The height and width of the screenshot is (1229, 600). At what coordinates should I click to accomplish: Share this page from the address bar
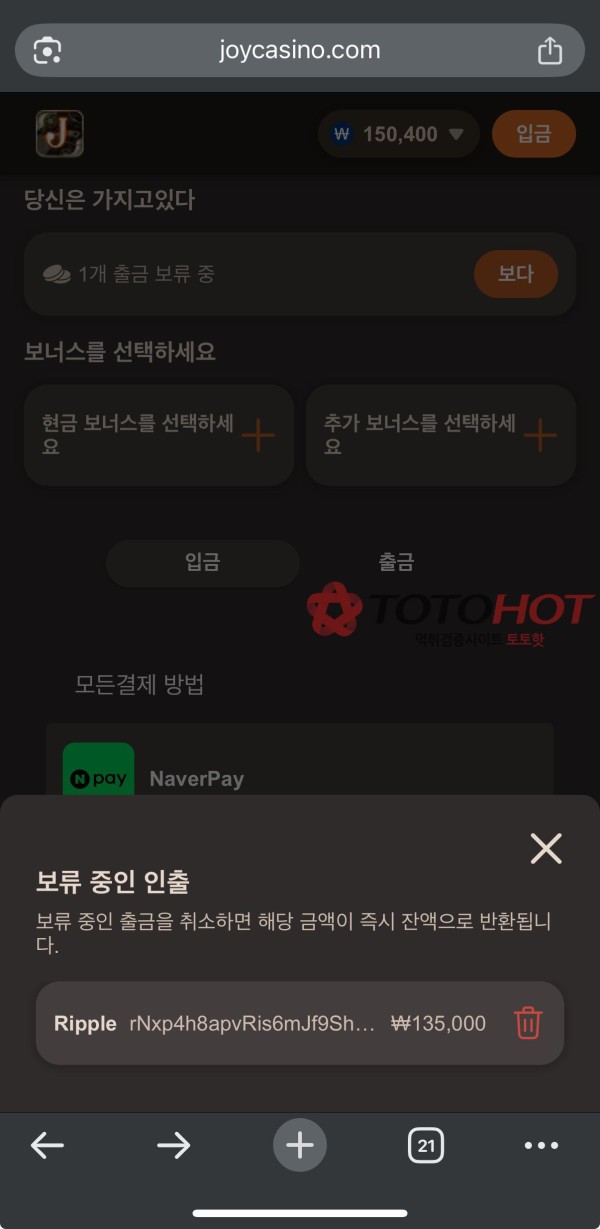[550, 51]
